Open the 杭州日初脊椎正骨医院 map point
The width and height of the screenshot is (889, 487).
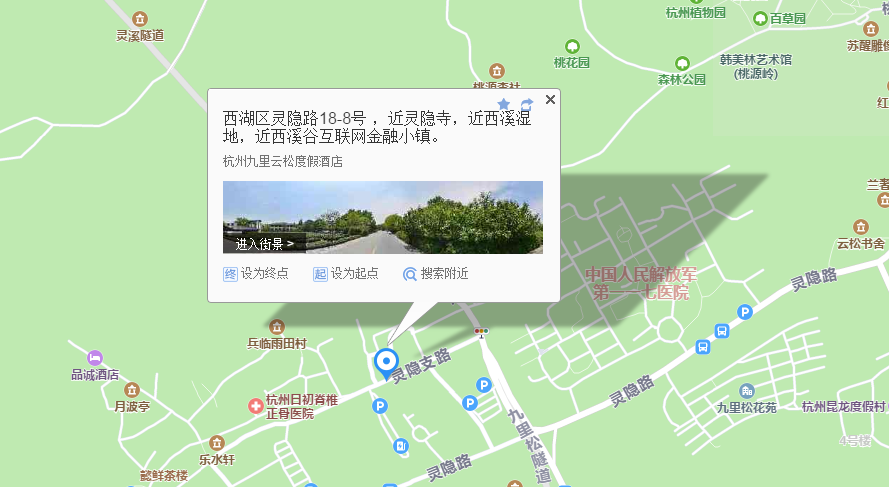(257, 406)
